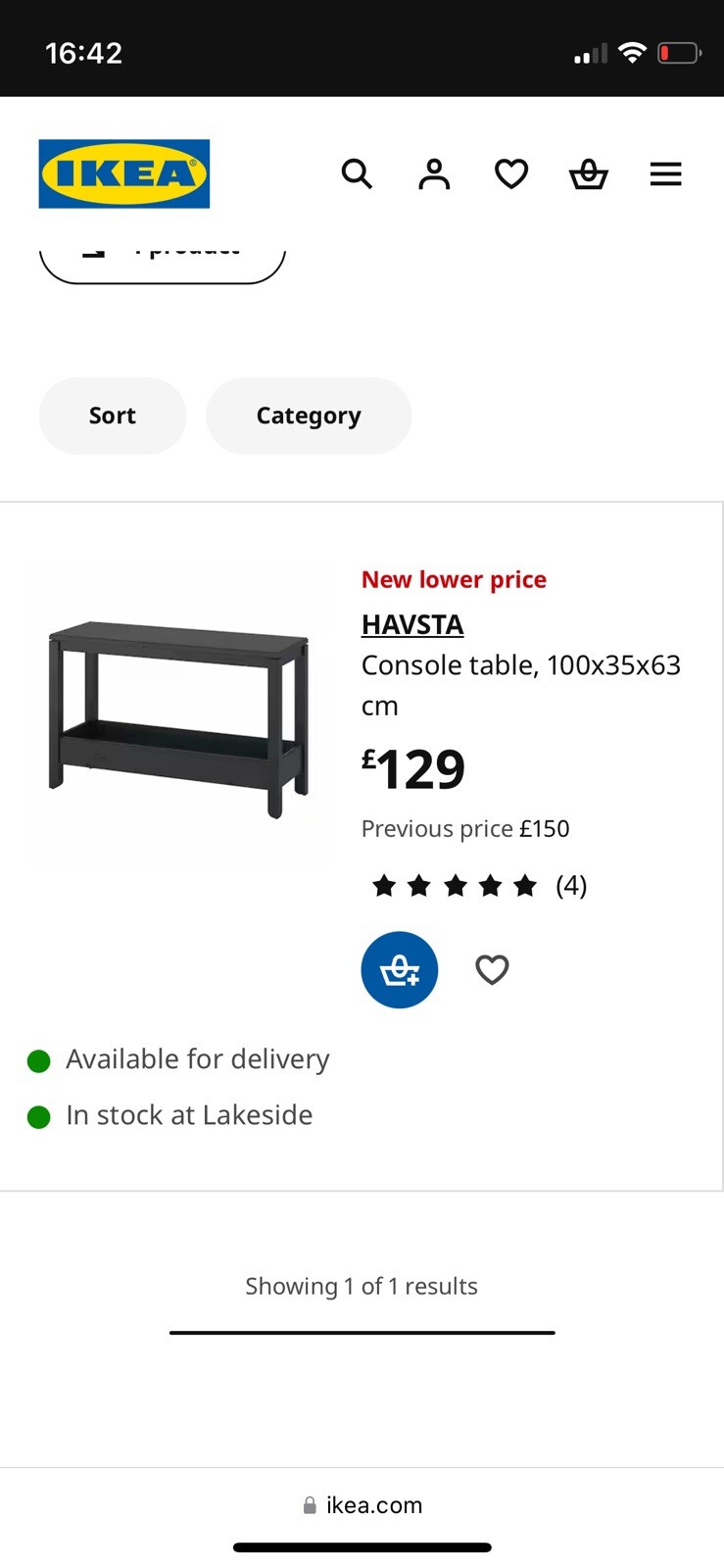Viewport: 724px width, 1568px height.
Task: Click the Lakeside stock indicator
Action: [x=39, y=1115]
